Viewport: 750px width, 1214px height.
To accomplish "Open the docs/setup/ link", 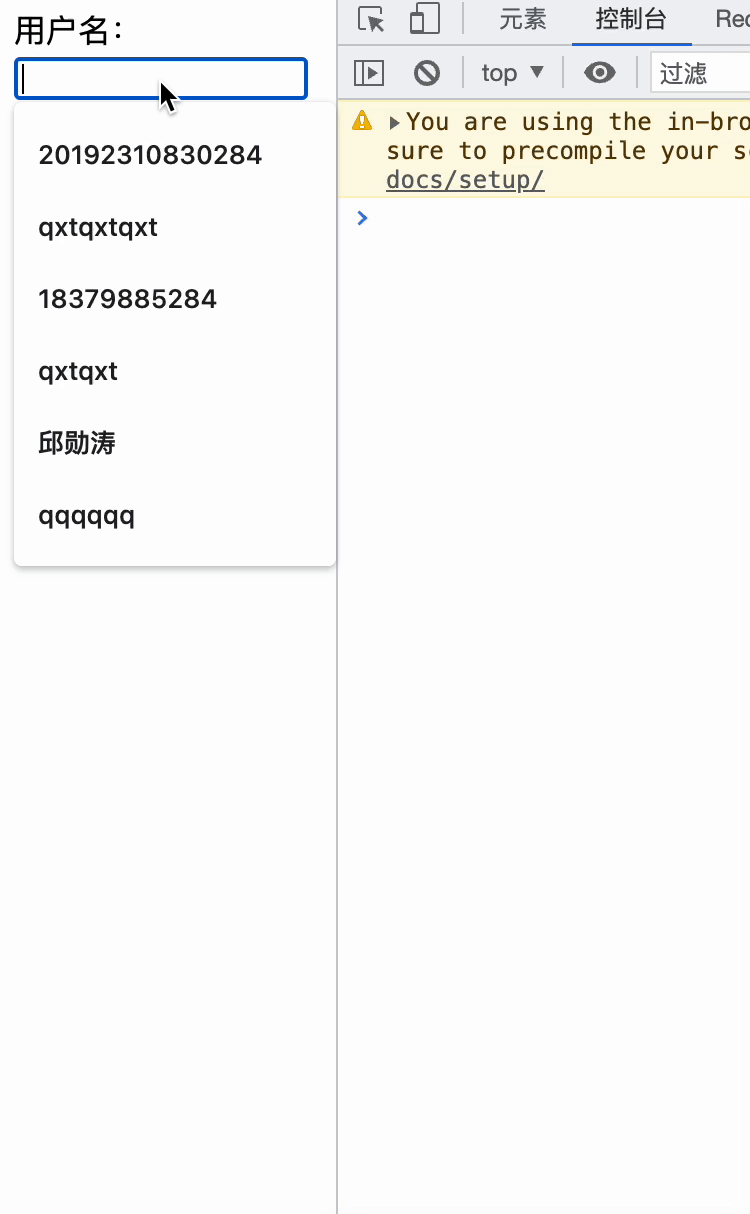I will [x=465, y=180].
